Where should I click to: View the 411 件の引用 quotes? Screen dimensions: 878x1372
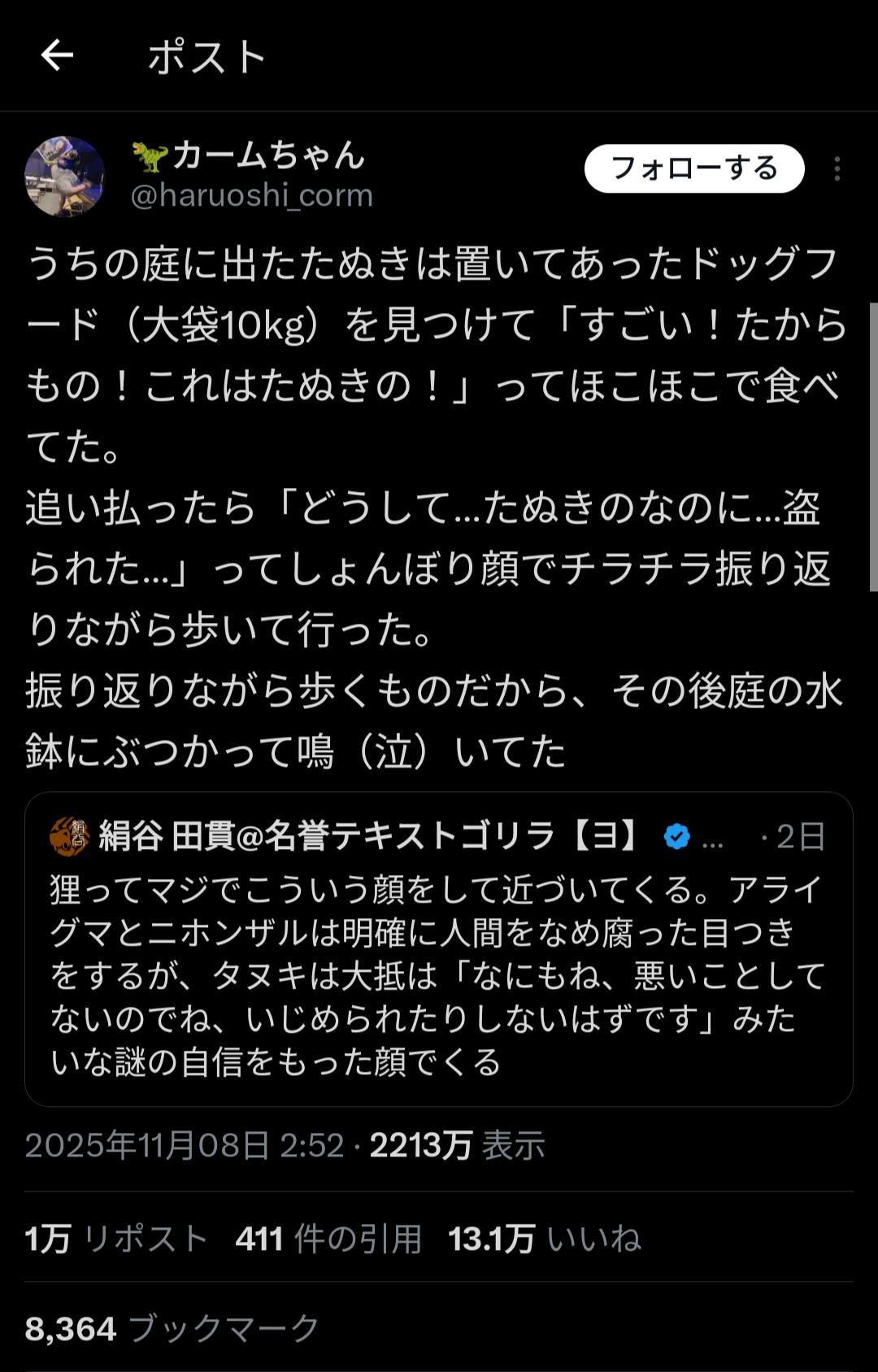coord(328,1239)
